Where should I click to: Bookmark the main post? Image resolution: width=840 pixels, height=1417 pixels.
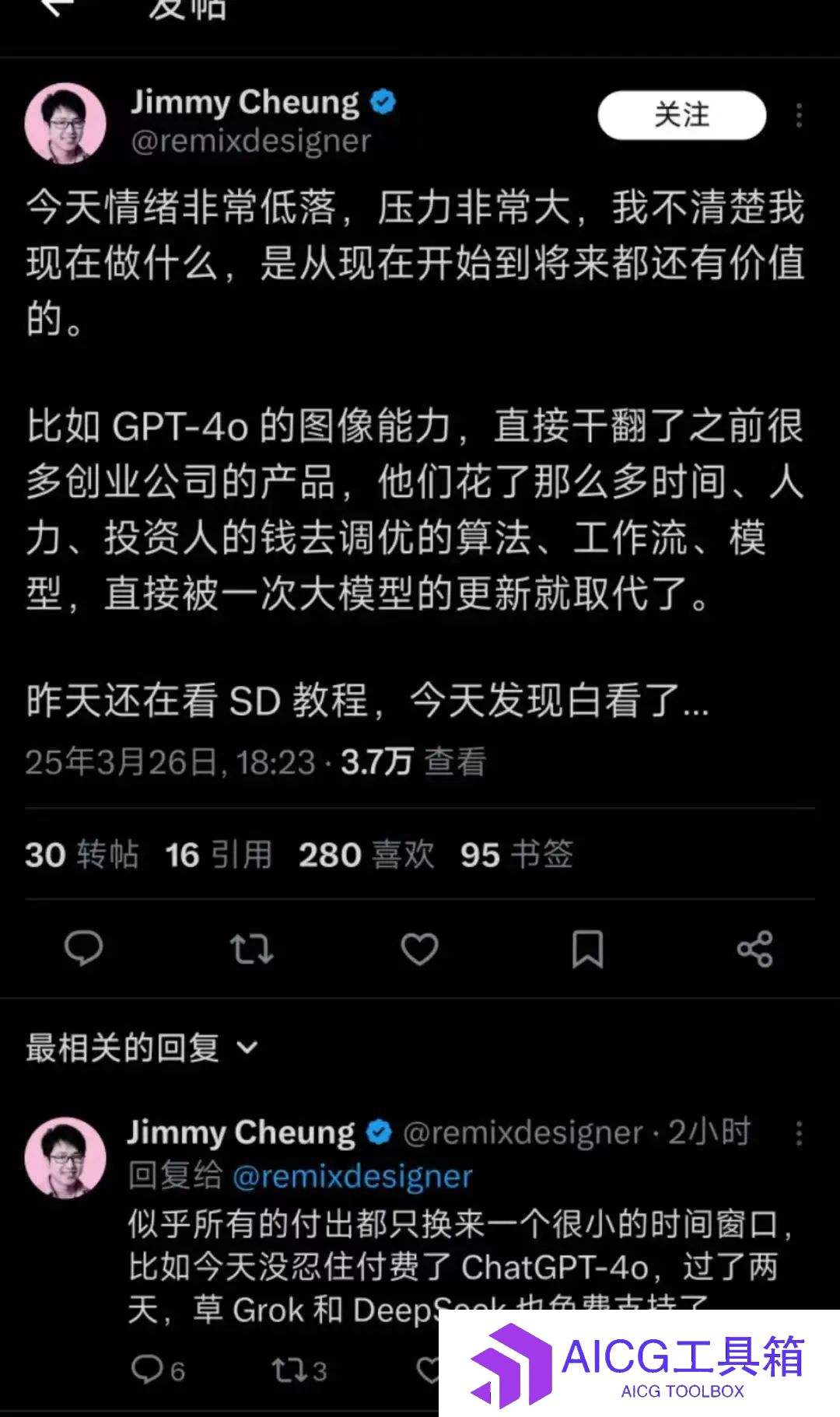click(x=587, y=949)
